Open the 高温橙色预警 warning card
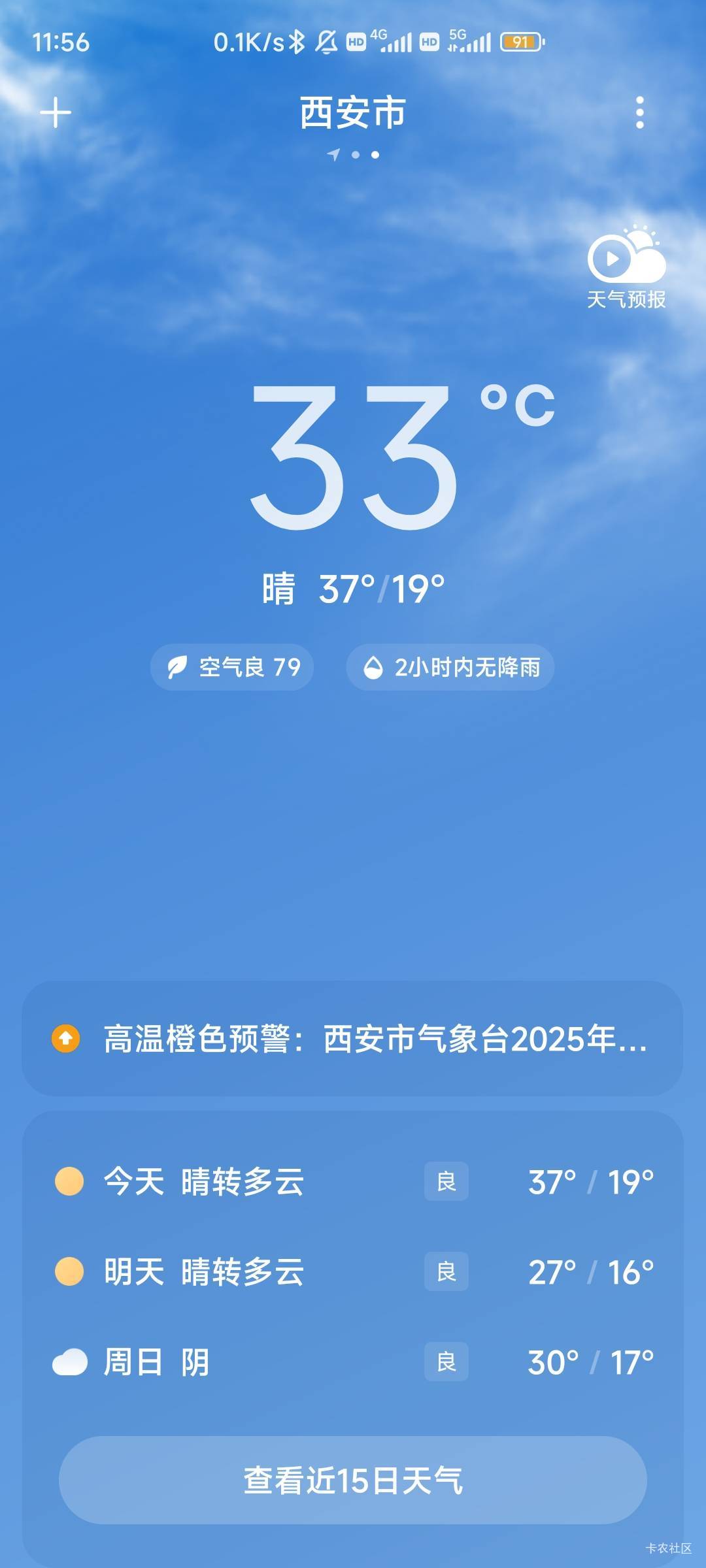The height and width of the screenshot is (1568, 706). (x=352, y=1038)
